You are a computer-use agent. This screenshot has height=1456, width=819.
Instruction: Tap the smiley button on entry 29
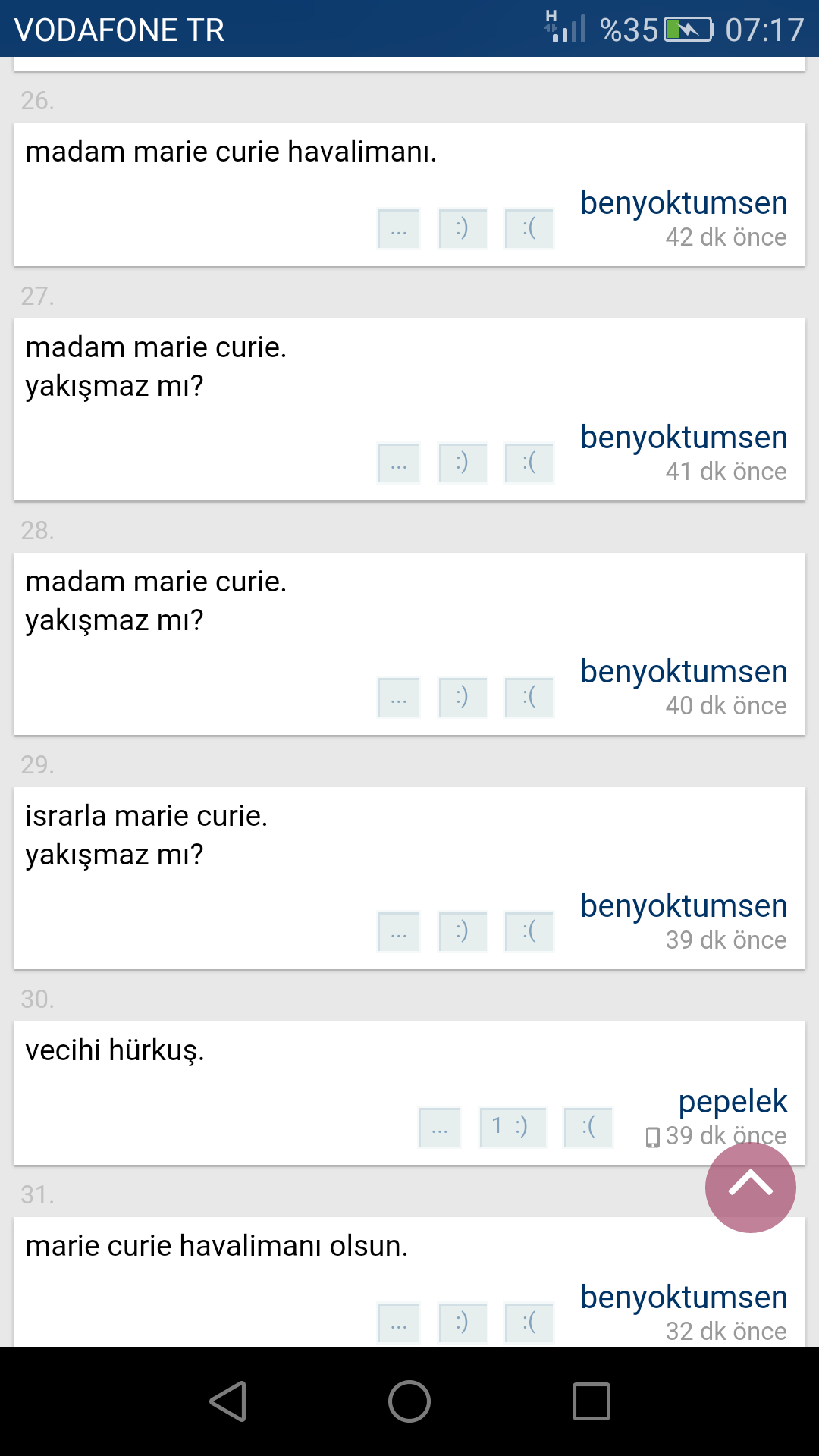463,931
